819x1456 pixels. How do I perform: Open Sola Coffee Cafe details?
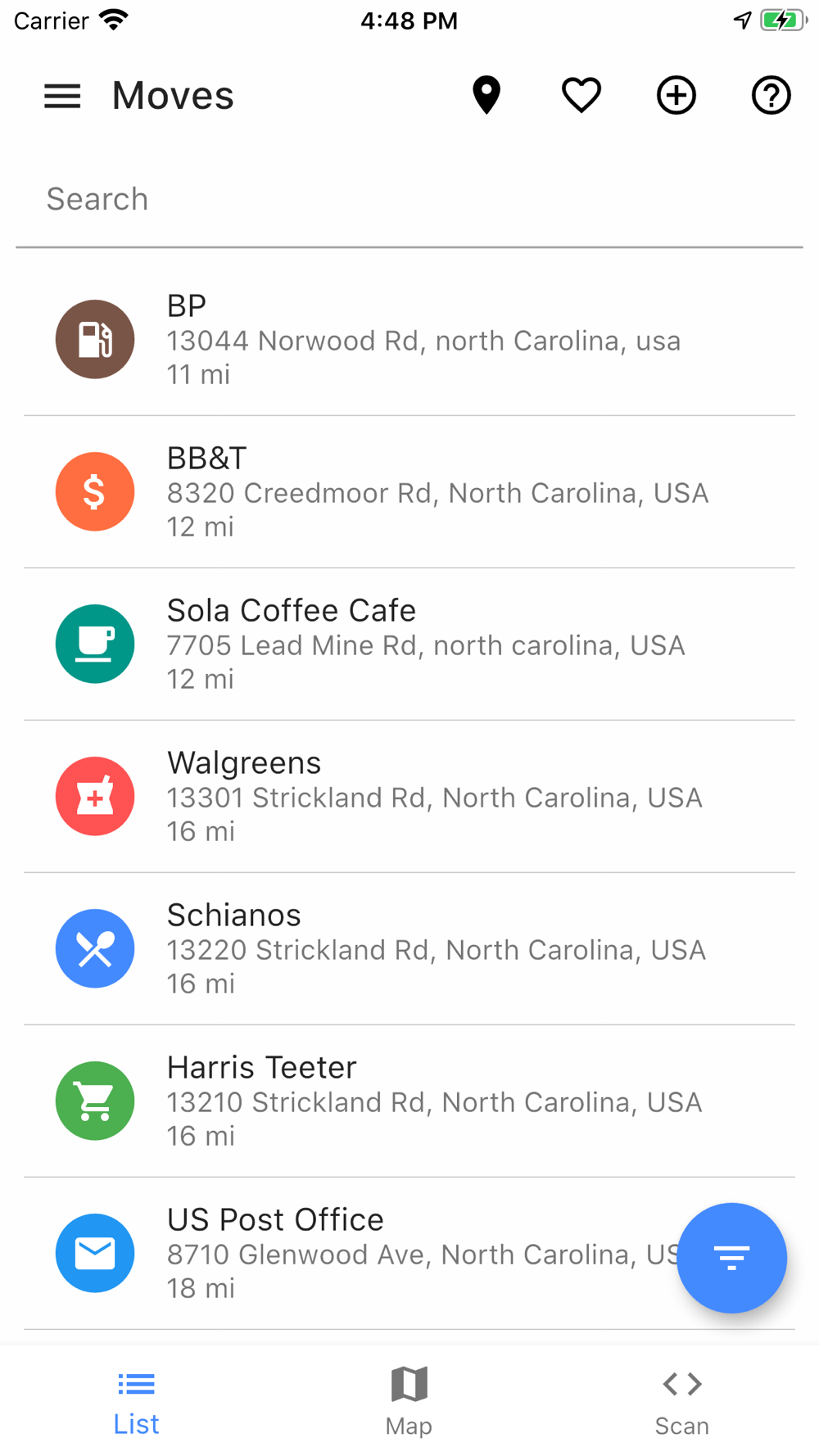(x=409, y=644)
